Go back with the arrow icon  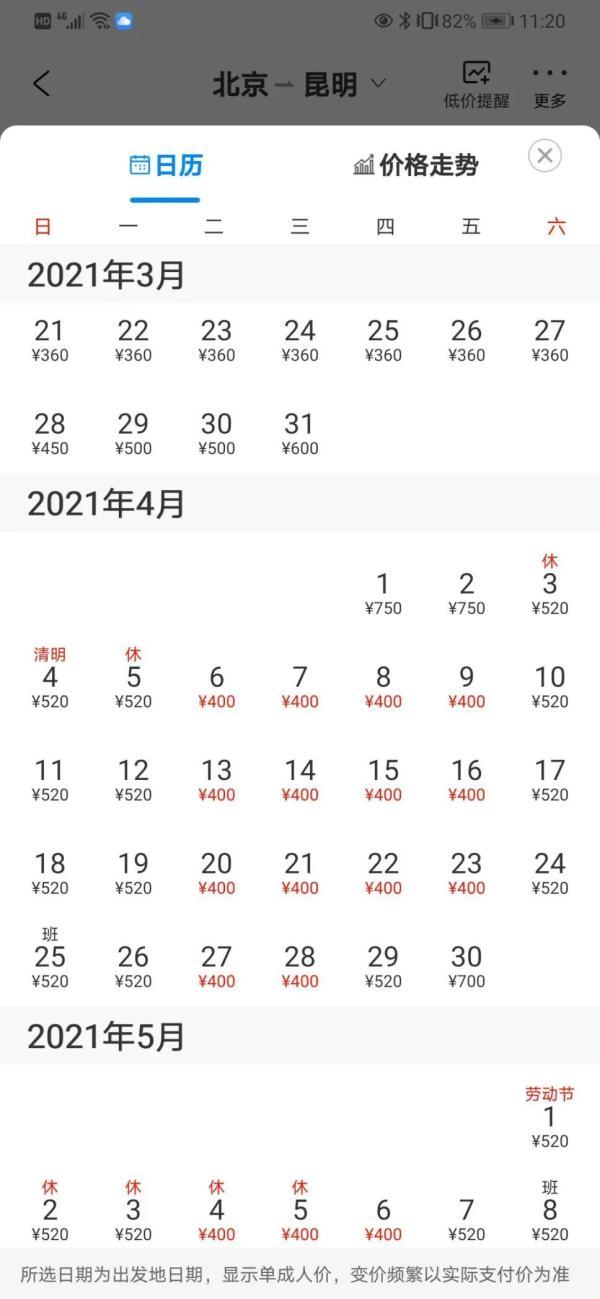[41, 84]
